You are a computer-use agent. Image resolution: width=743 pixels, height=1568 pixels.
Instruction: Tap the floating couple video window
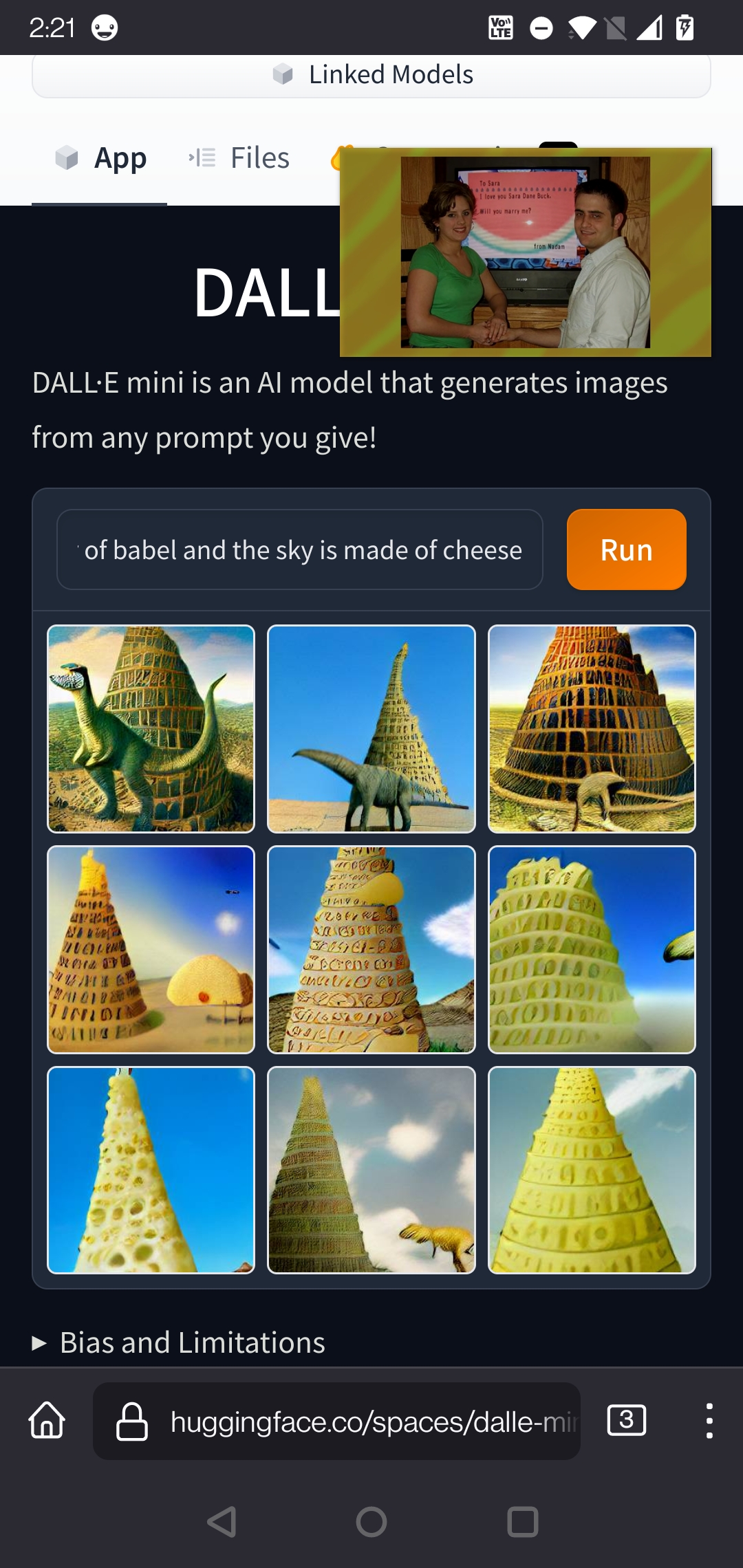(x=526, y=252)
